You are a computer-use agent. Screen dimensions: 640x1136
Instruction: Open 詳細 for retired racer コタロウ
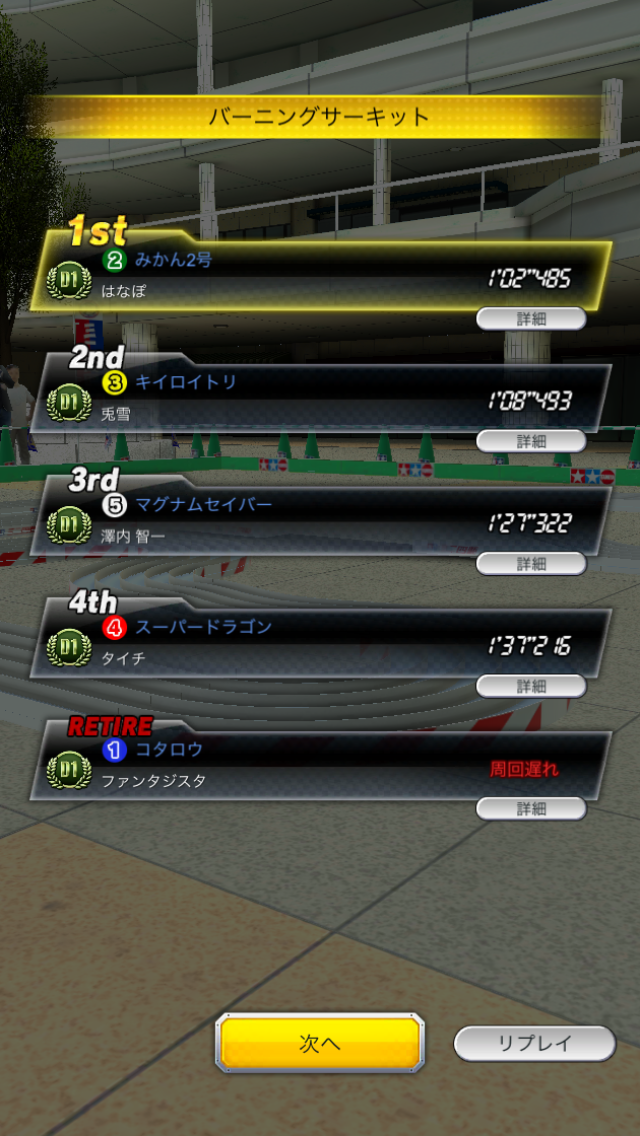coord(531,809)
